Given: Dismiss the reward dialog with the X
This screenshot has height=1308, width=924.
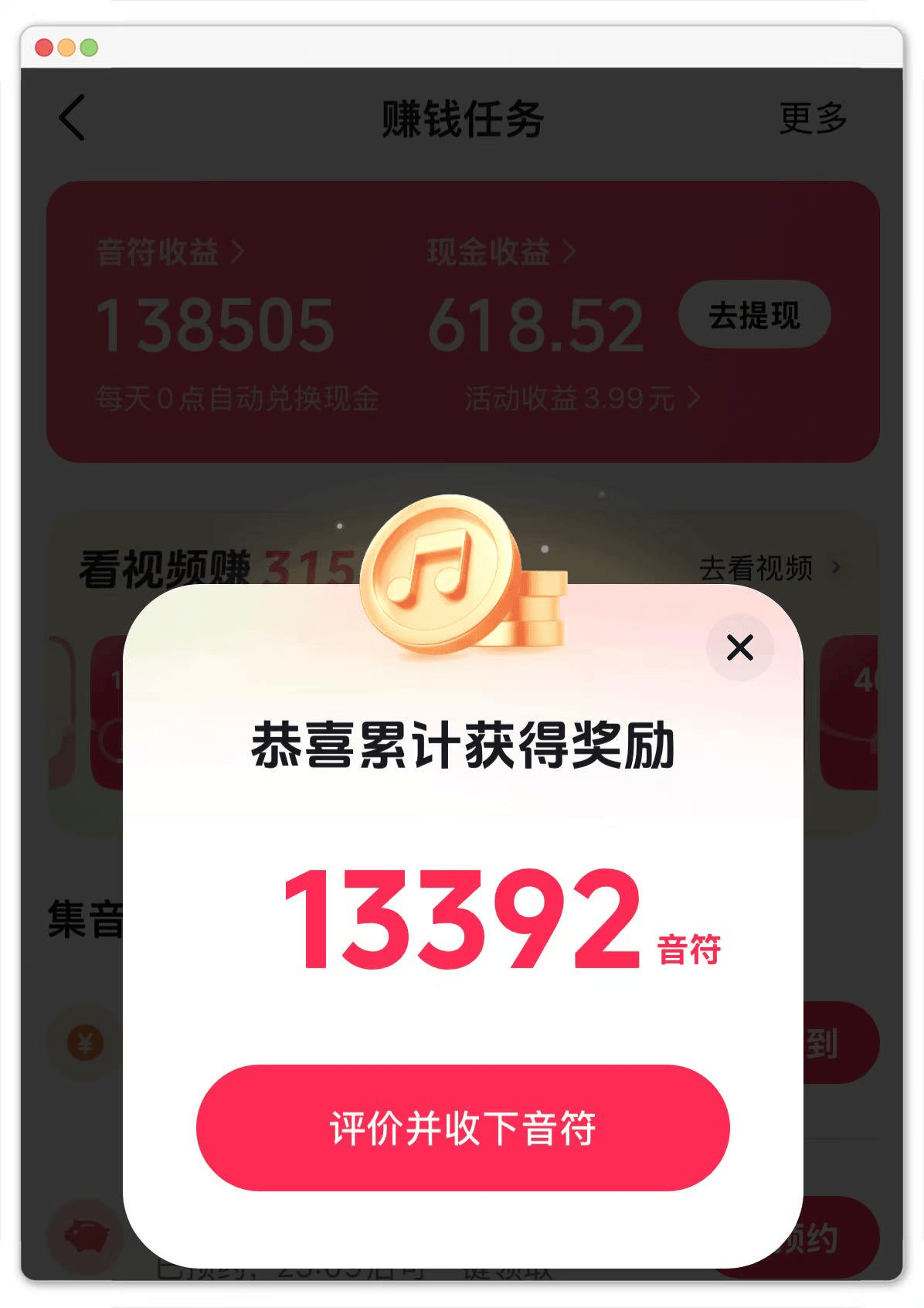Looking at the screenshot, I should 739,648.
